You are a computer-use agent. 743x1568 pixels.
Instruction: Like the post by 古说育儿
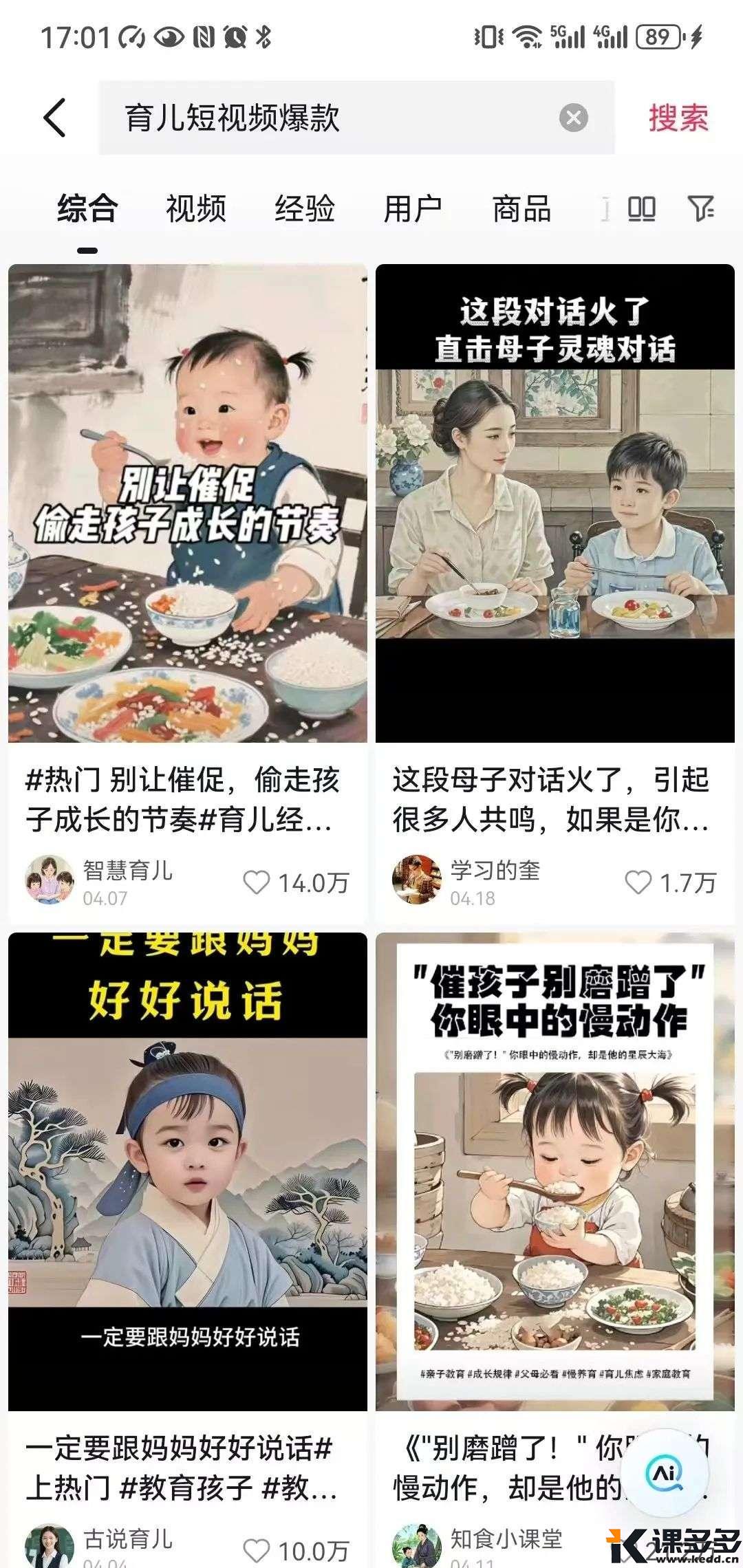point(257,1551)
